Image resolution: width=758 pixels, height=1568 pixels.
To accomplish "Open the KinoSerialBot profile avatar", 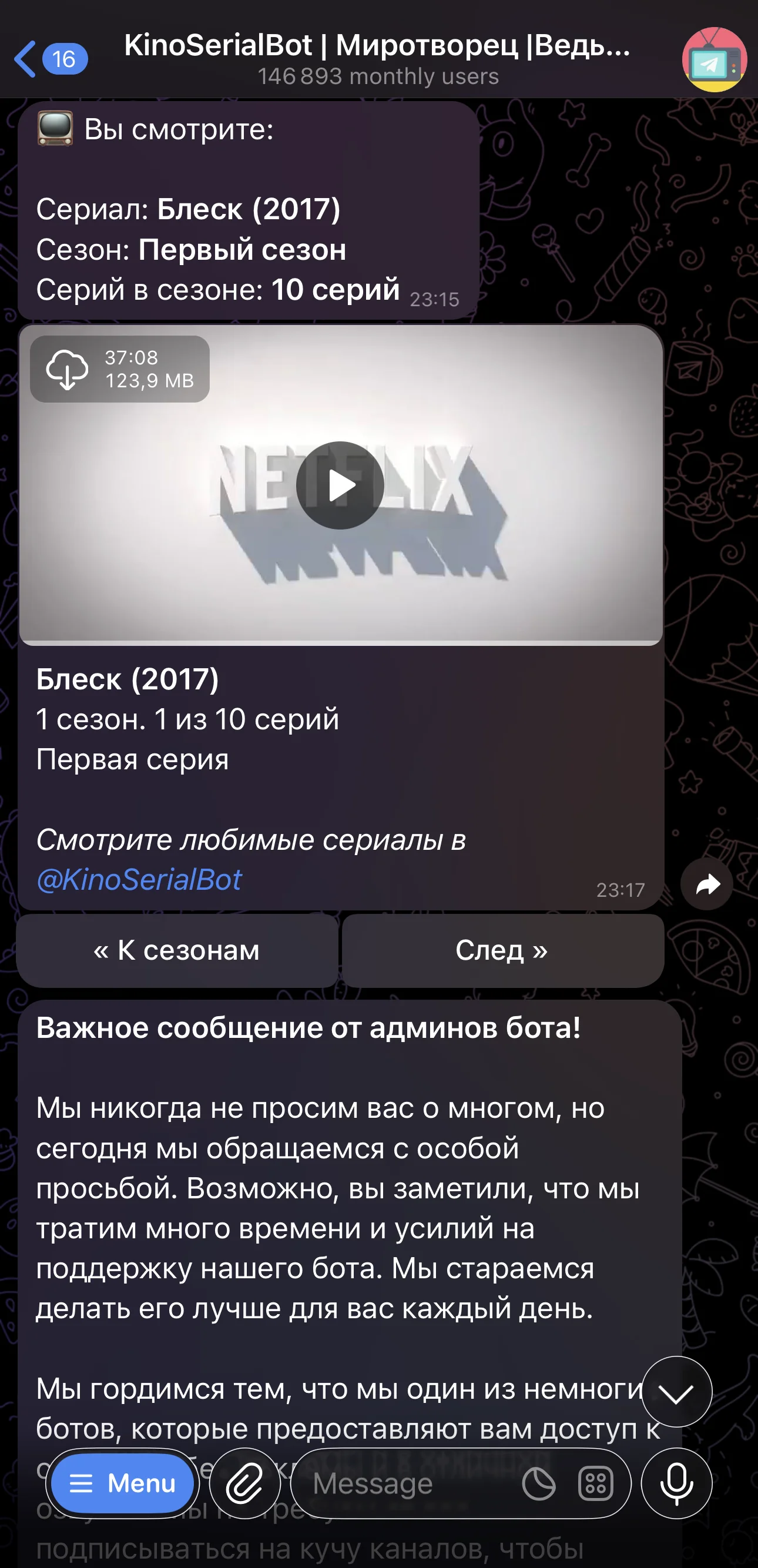I will (x=714, y=59).
